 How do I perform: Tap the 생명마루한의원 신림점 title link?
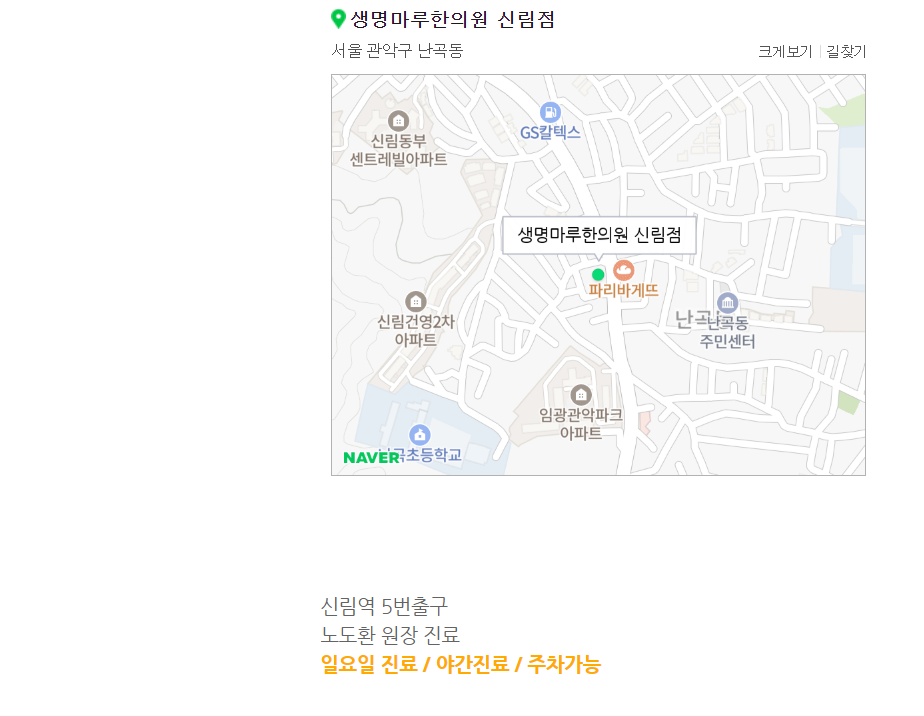[x=452, y=19]
